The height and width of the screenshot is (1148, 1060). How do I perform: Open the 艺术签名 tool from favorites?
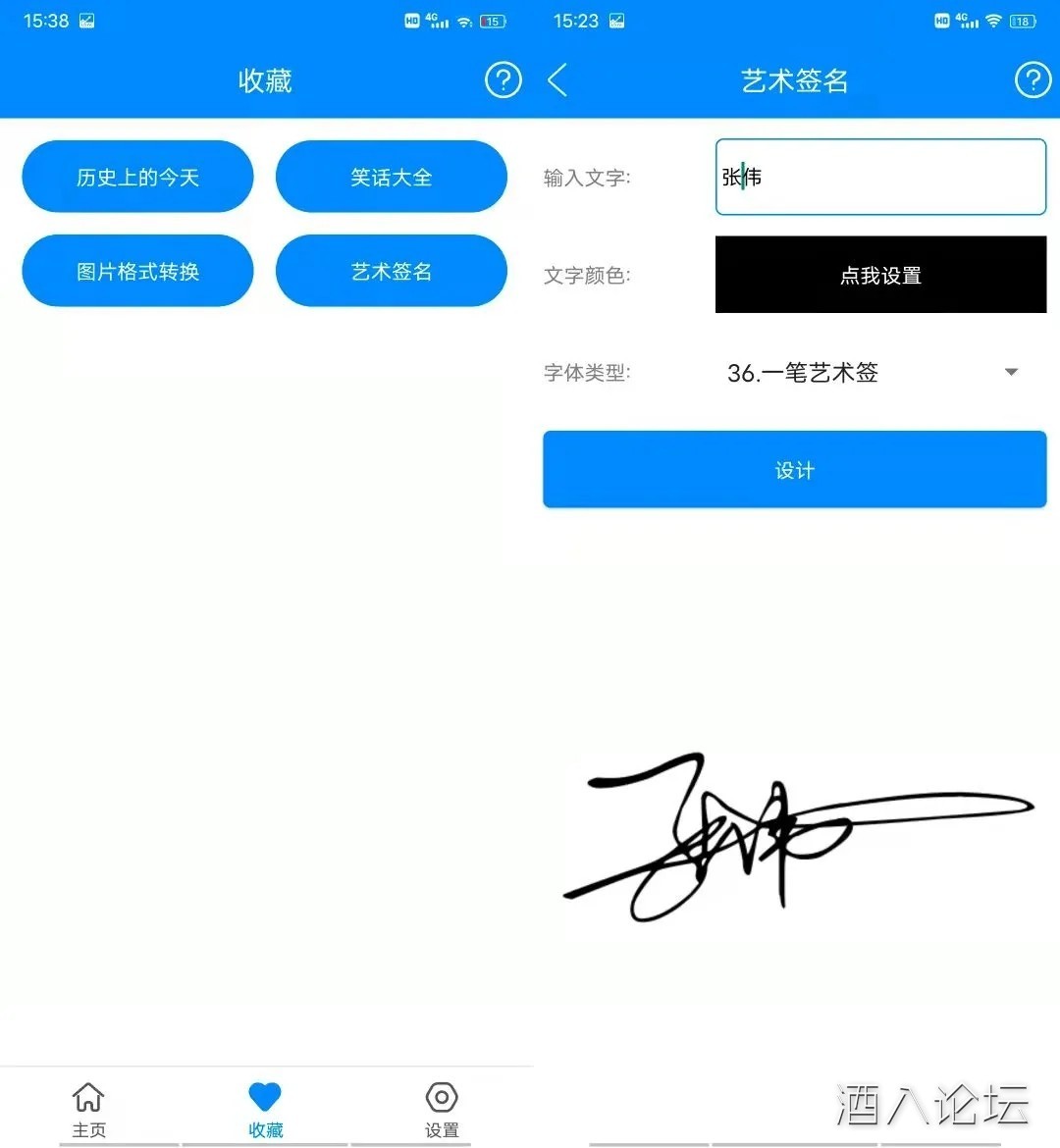coord(391,271)
